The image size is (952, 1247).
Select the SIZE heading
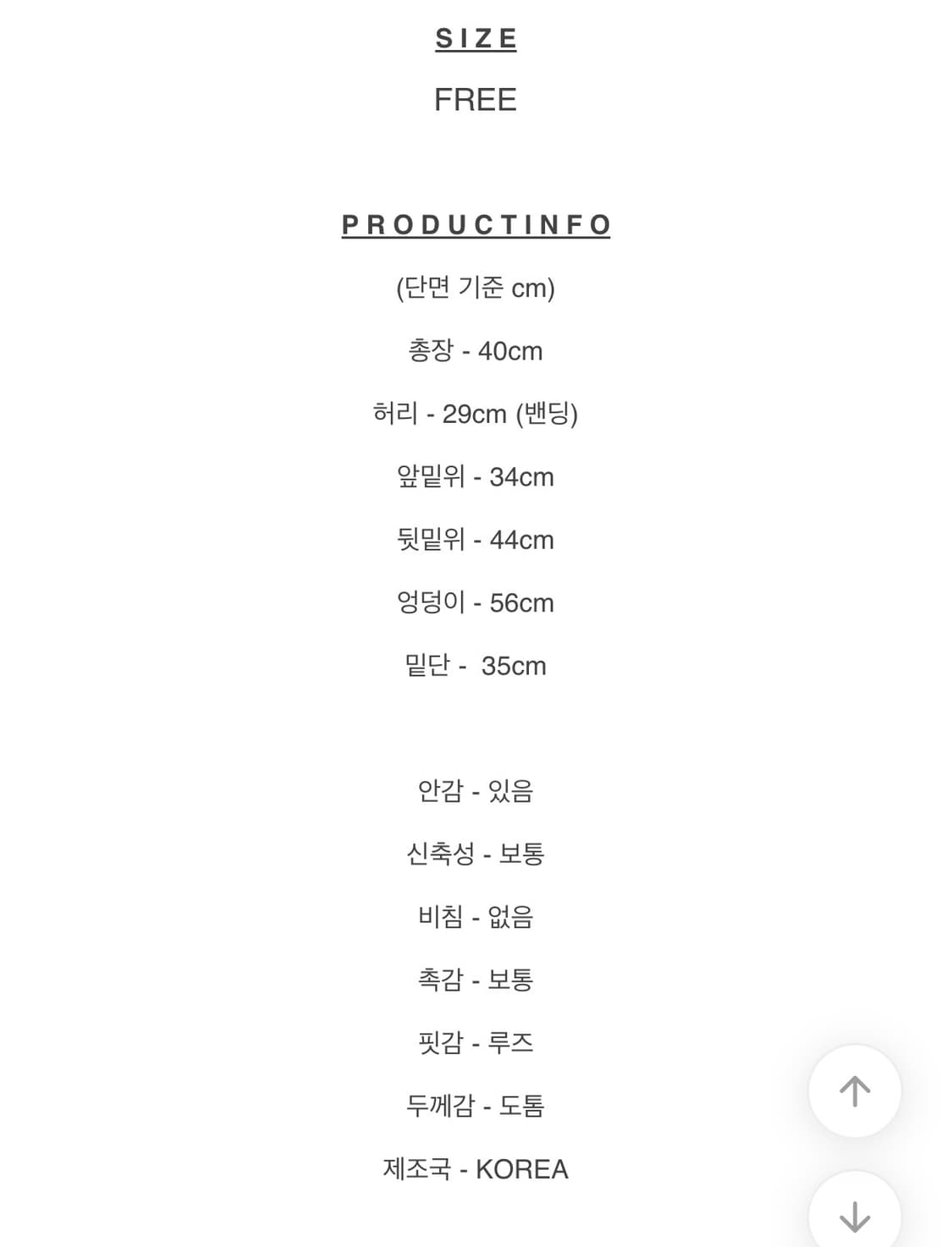point(476,37)
